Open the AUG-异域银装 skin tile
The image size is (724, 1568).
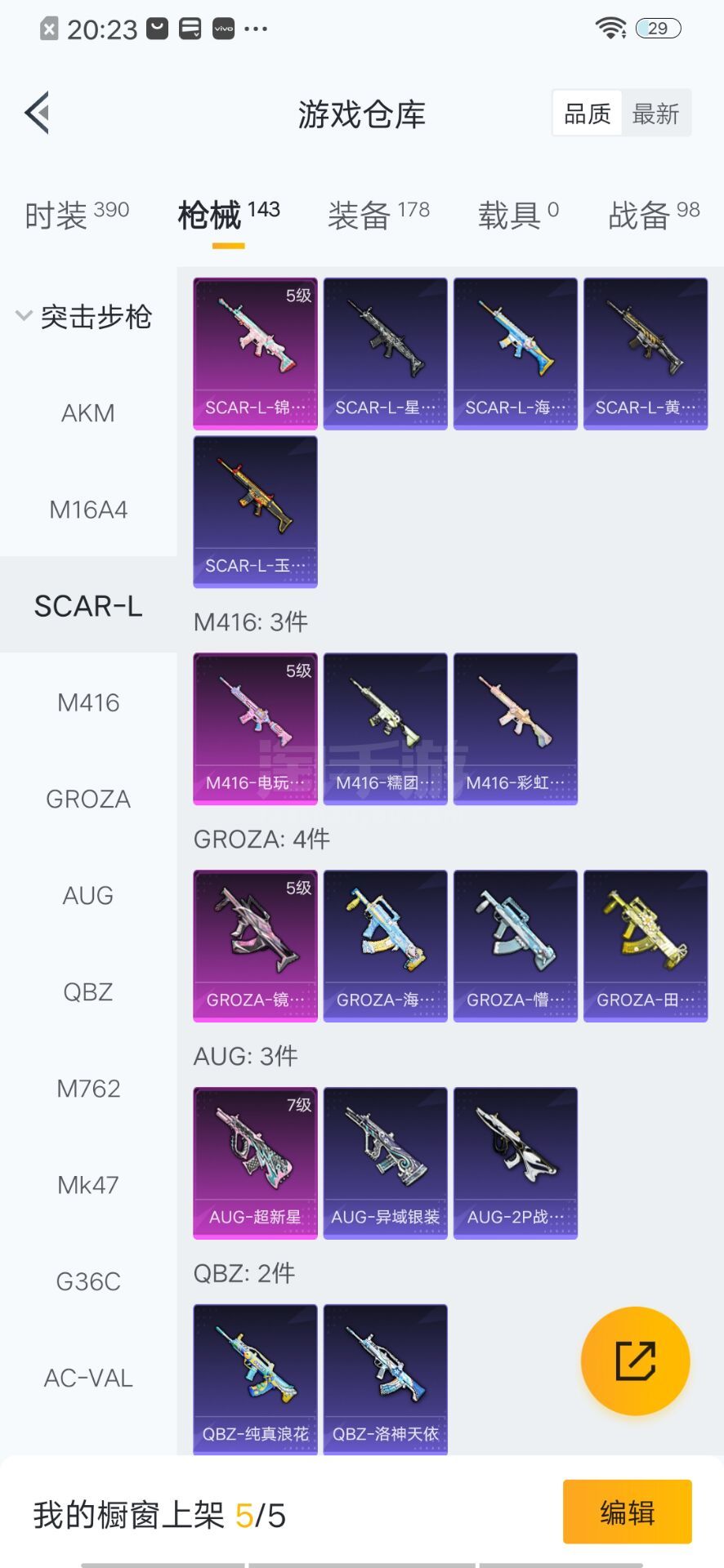point(386,1163)
